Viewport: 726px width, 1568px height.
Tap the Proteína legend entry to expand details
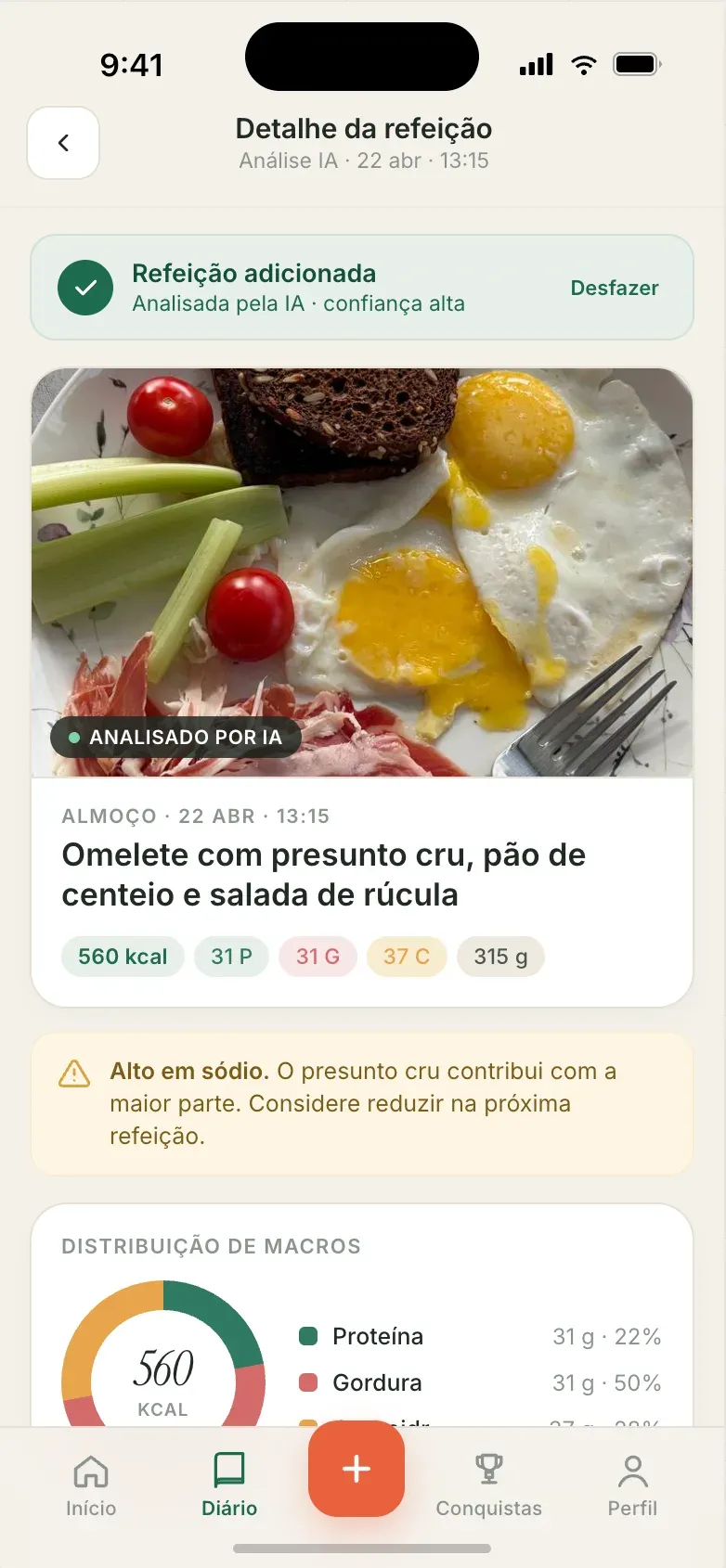(377, 1336)
